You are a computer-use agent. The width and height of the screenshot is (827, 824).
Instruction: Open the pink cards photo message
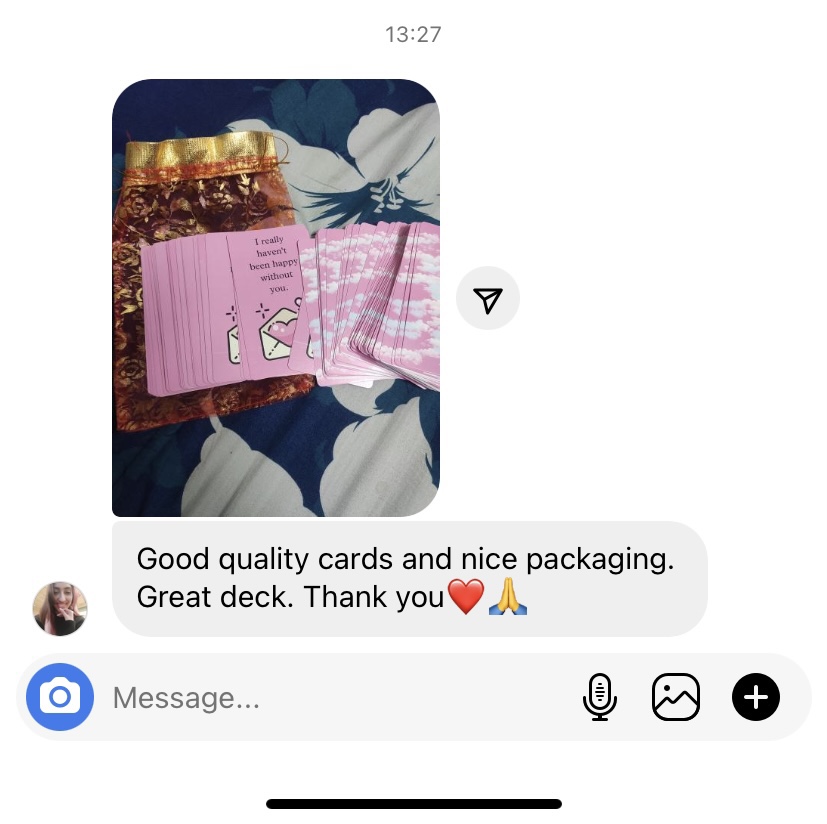tap(275, 298)
